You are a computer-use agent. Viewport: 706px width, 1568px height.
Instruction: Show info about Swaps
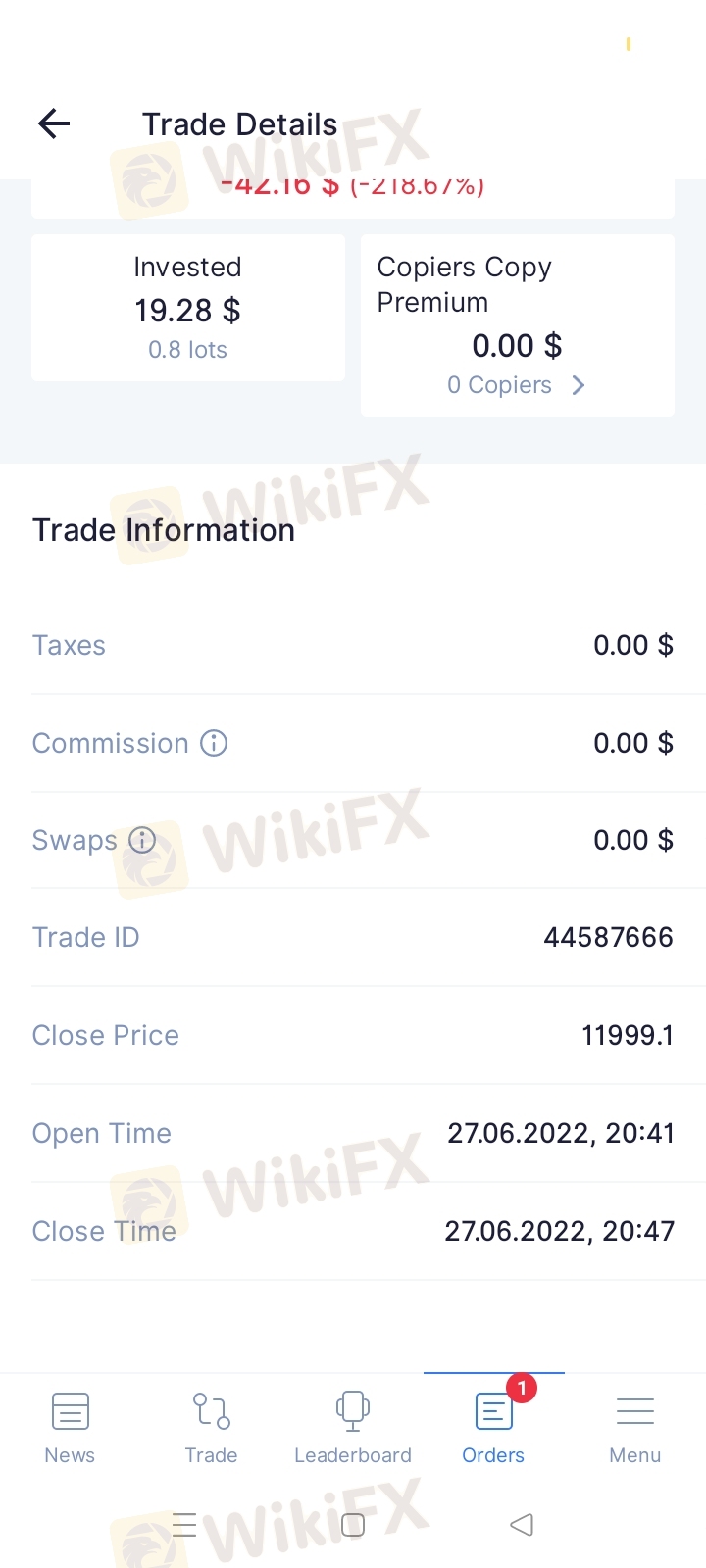(x=142, y=840)
